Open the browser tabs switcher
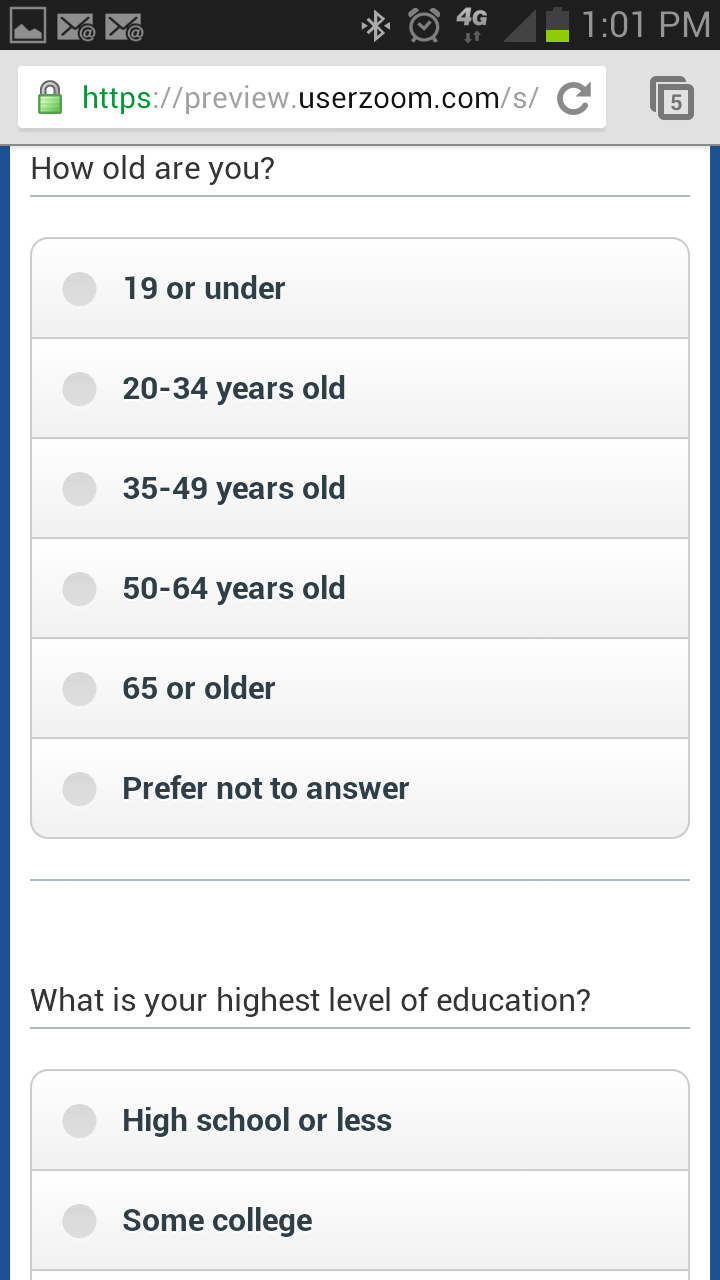 672,98
